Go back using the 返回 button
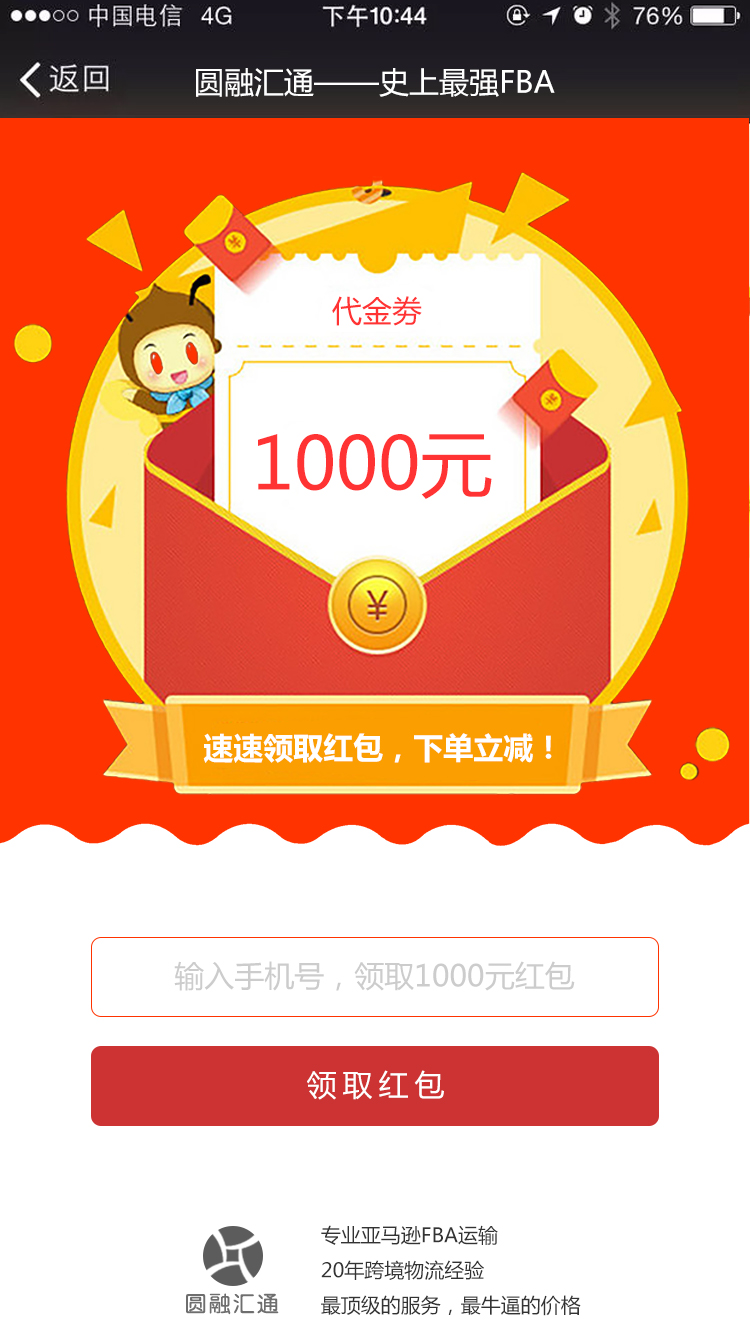750x1334 pixels. tap(64, 79)
